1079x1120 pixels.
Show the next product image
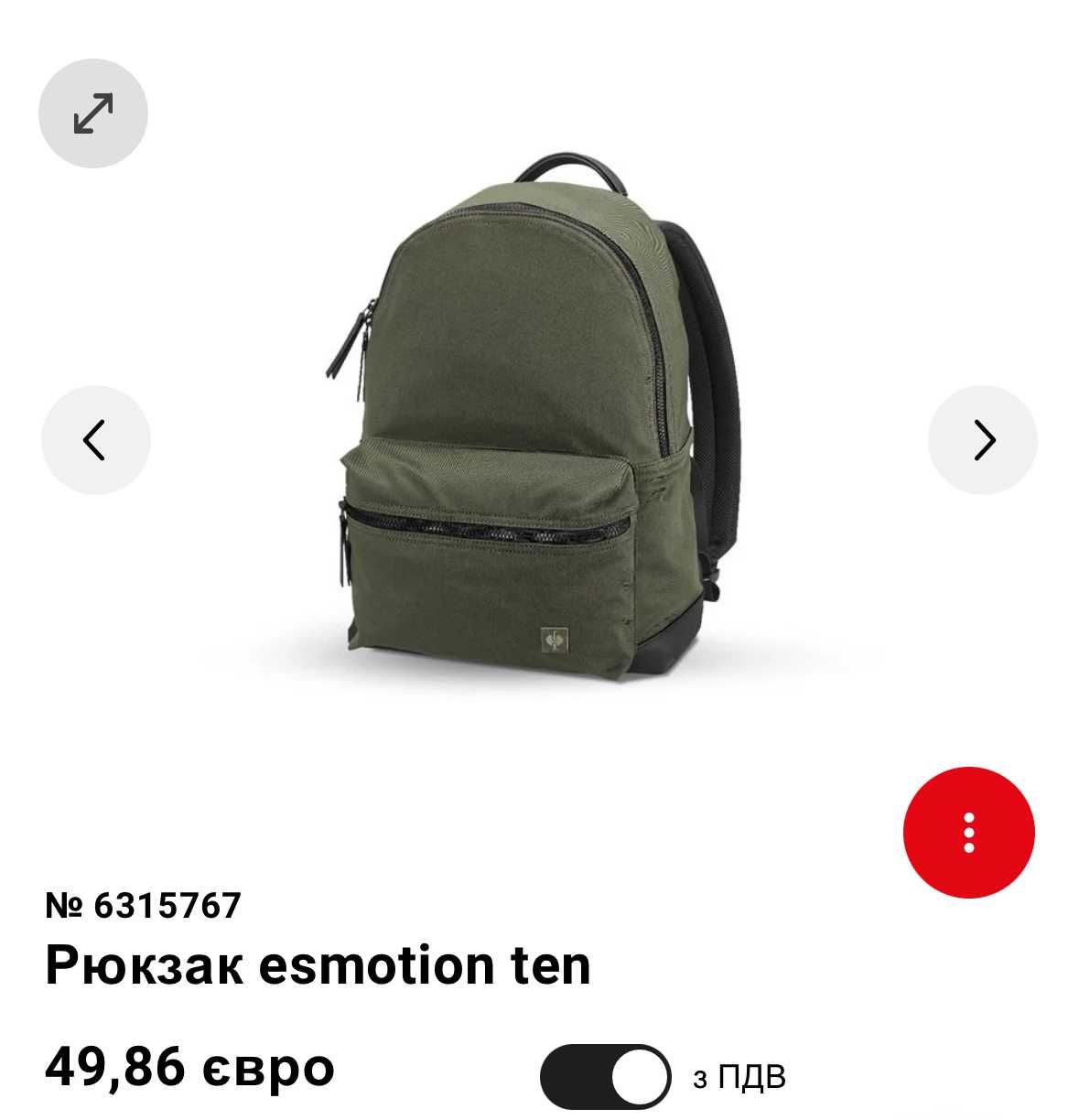coord(983,440)
